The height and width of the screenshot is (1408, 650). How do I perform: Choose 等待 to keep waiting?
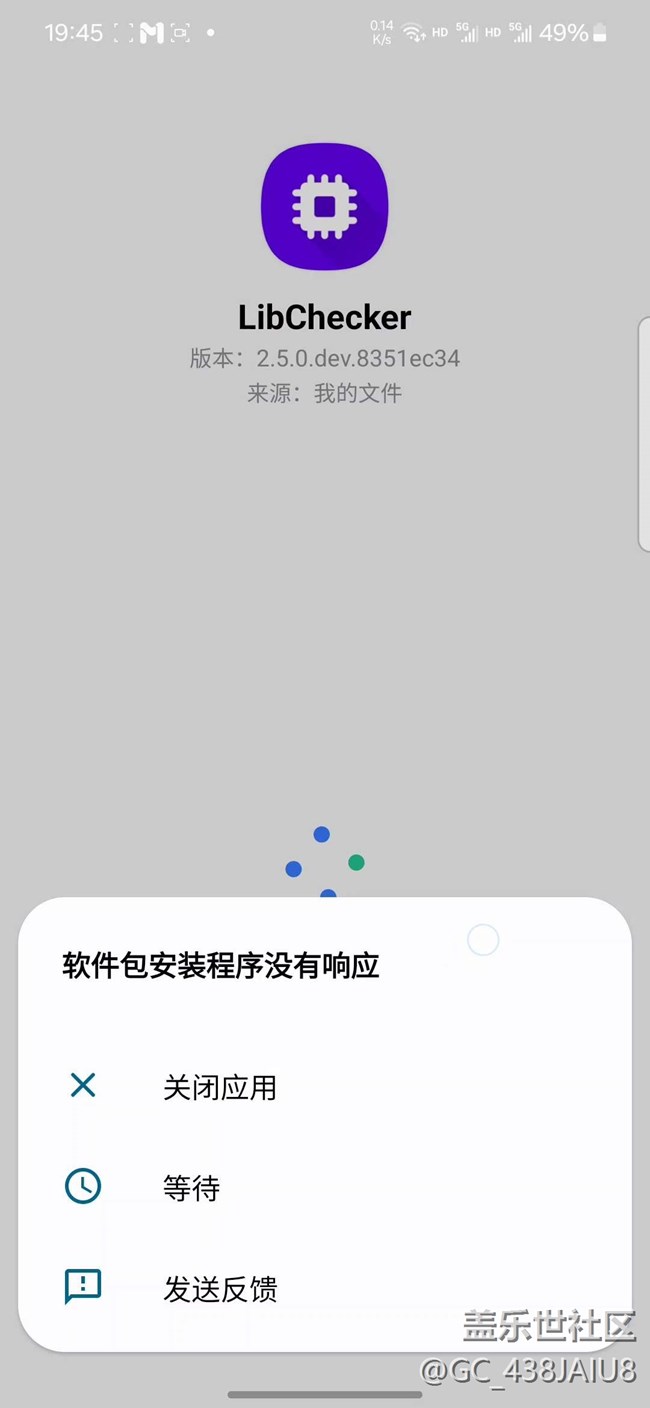[x=191, y=1188]
